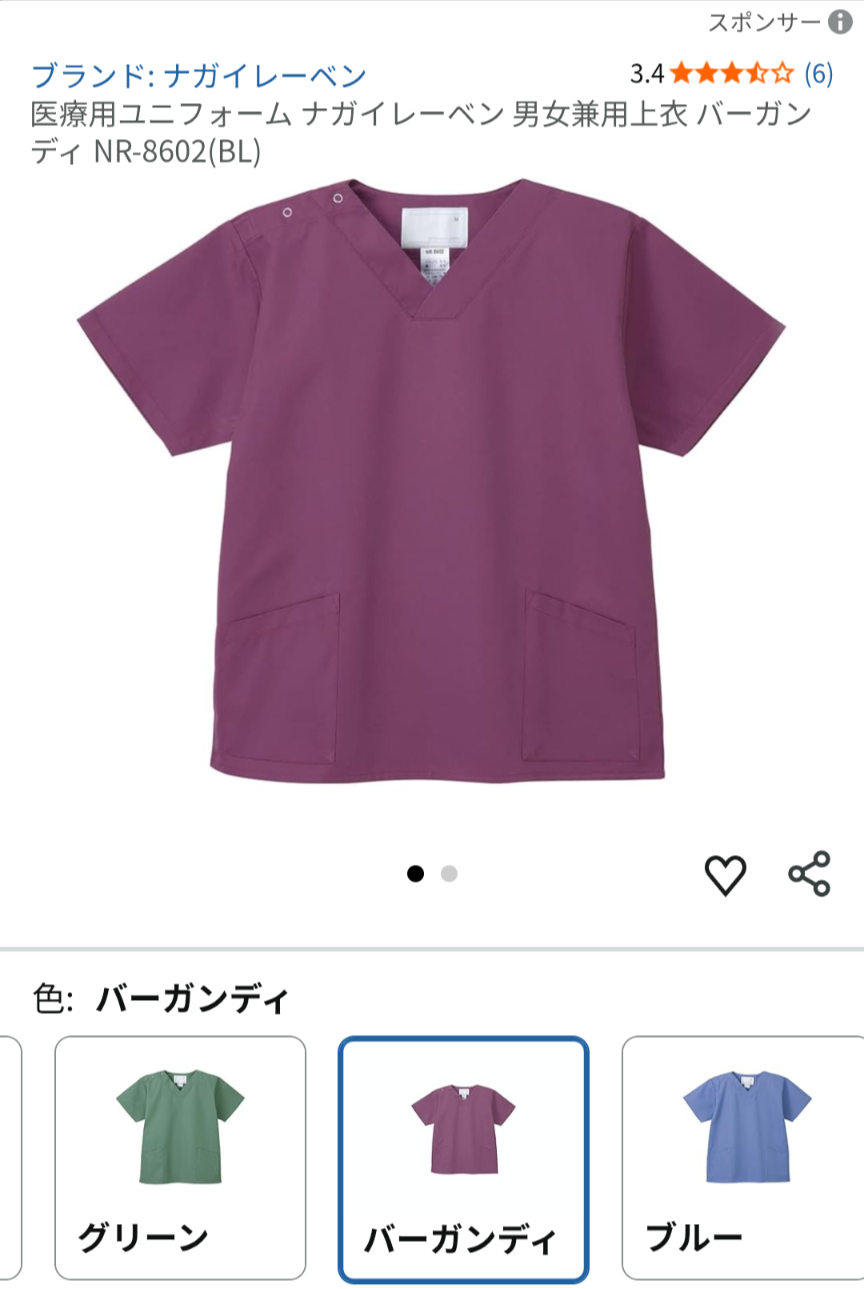Tap the バーガンディ label below its swatch
Image resolution: width=864 pixels, height=1289 pixels.
click(x=461, y=1238)
